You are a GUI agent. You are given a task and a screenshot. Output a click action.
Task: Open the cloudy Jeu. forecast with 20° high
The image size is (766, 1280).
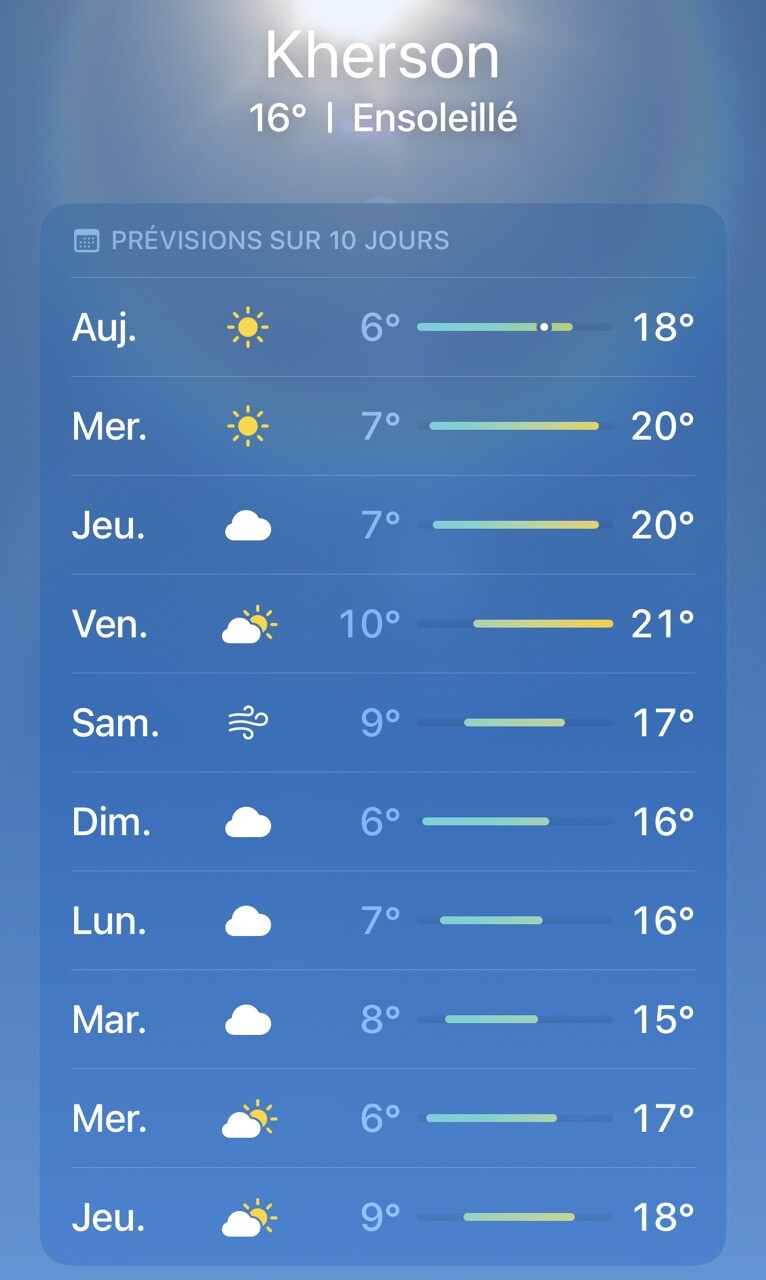383,525
